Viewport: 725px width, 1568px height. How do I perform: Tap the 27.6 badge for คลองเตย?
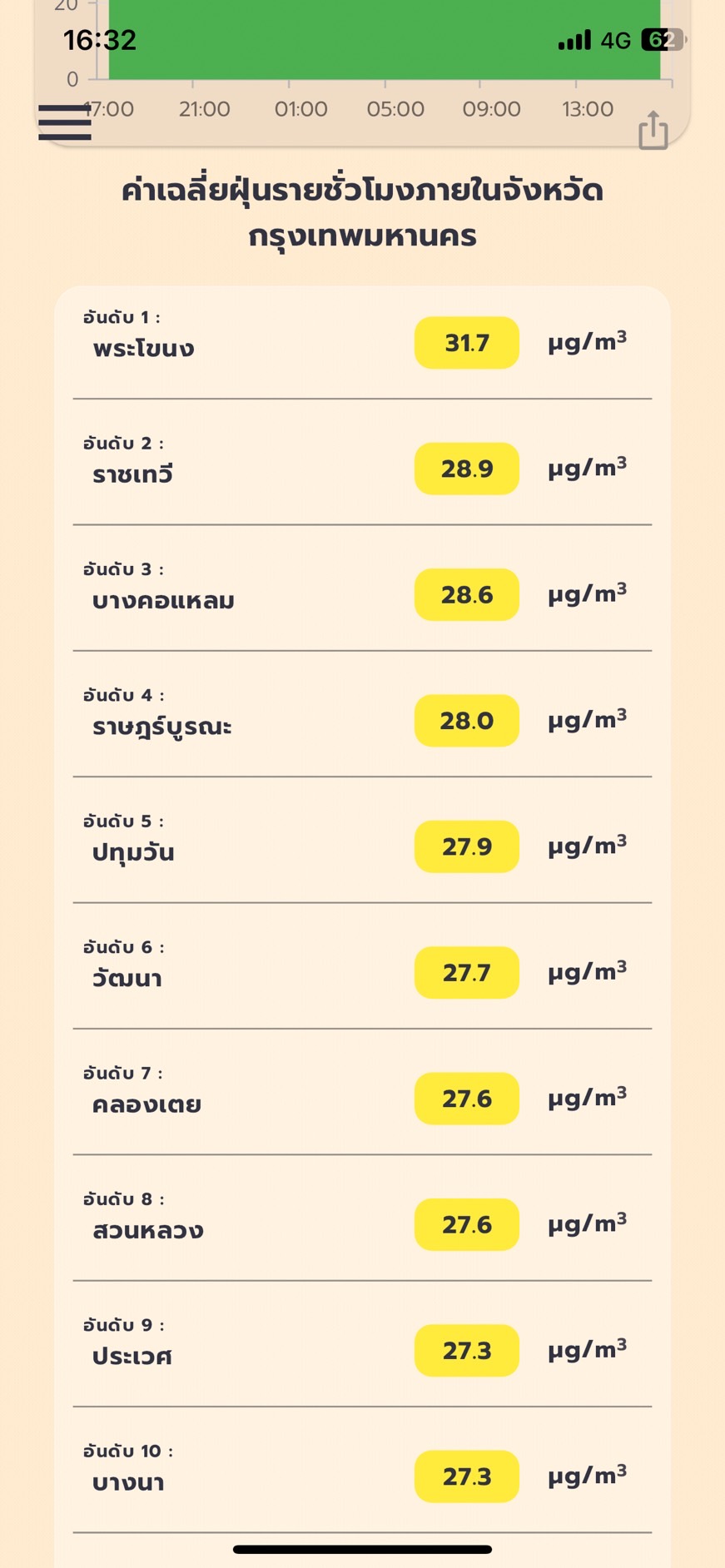(466, 1099)
